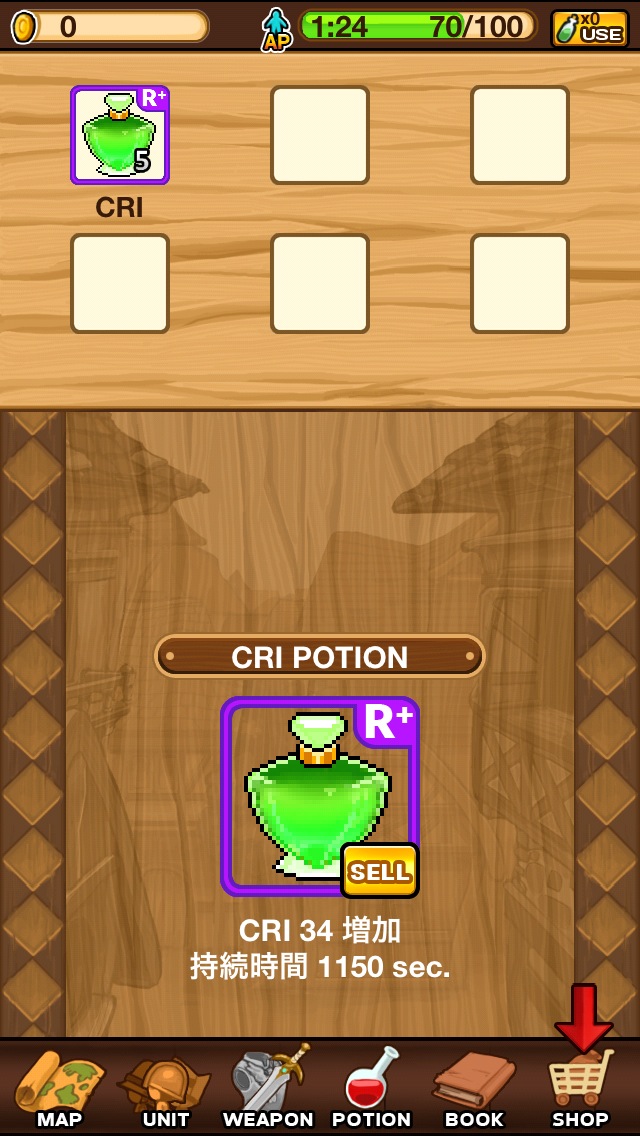The image size is (640, 1136).
Task: Switch to the Unit tab
Action: click(165, 1087)
